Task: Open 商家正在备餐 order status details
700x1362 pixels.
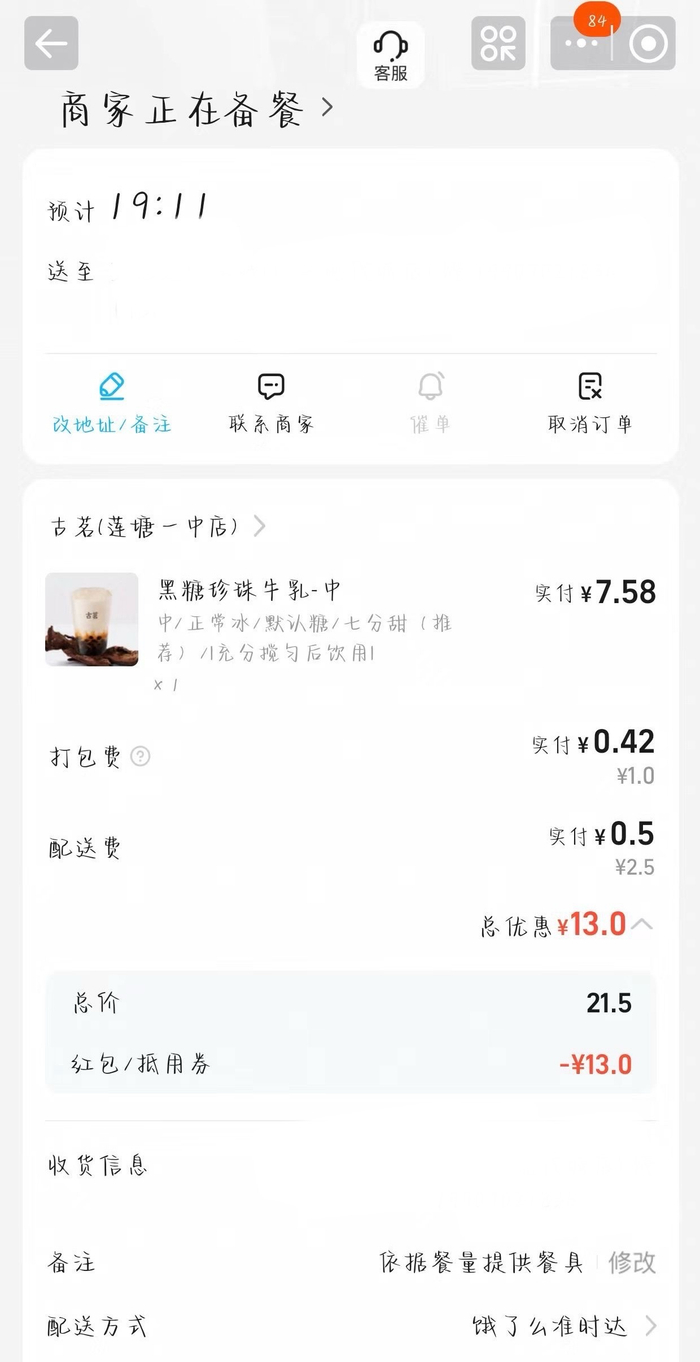Action: tap(197, 109)
